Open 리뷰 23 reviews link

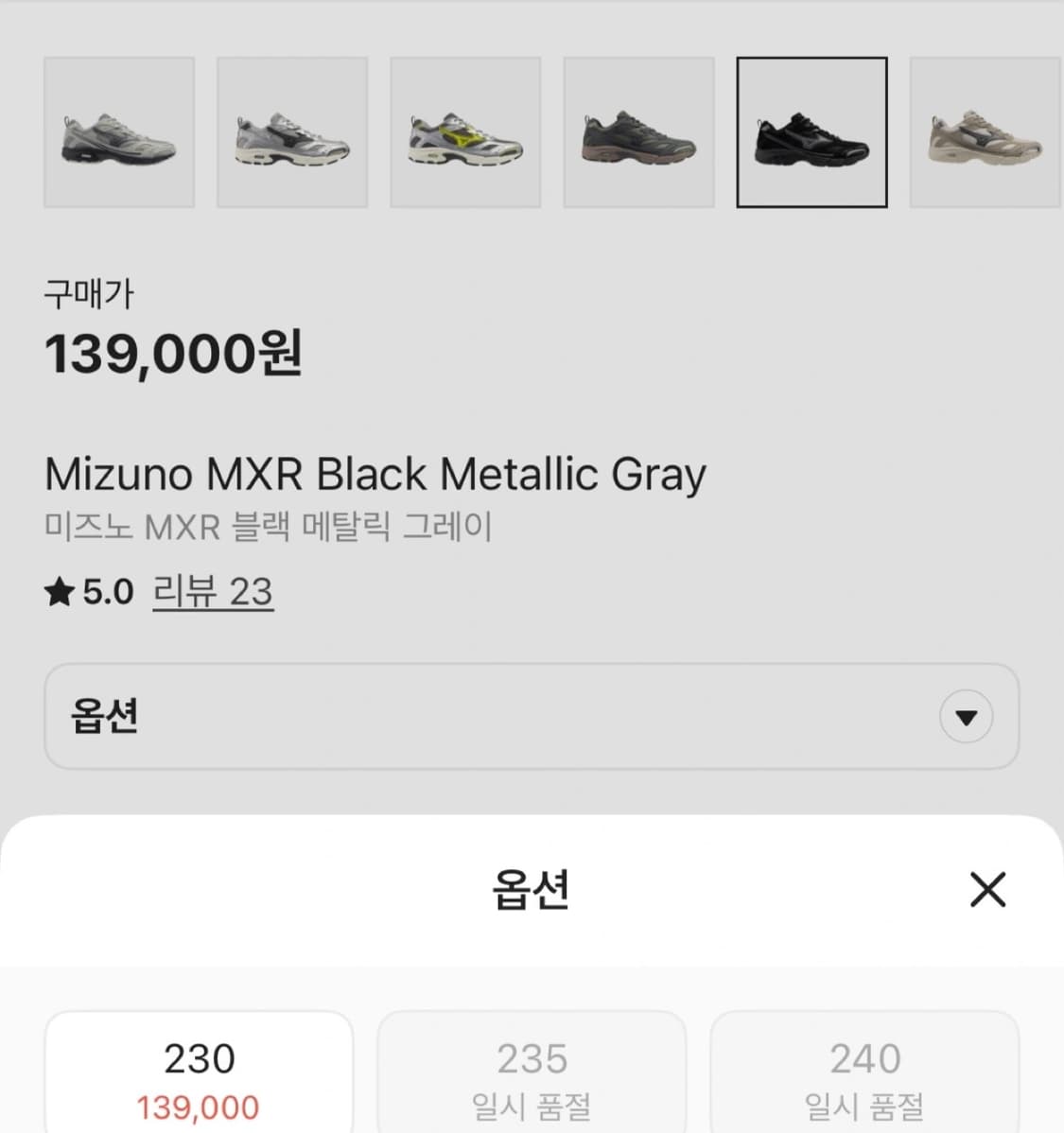click(213, 592)
